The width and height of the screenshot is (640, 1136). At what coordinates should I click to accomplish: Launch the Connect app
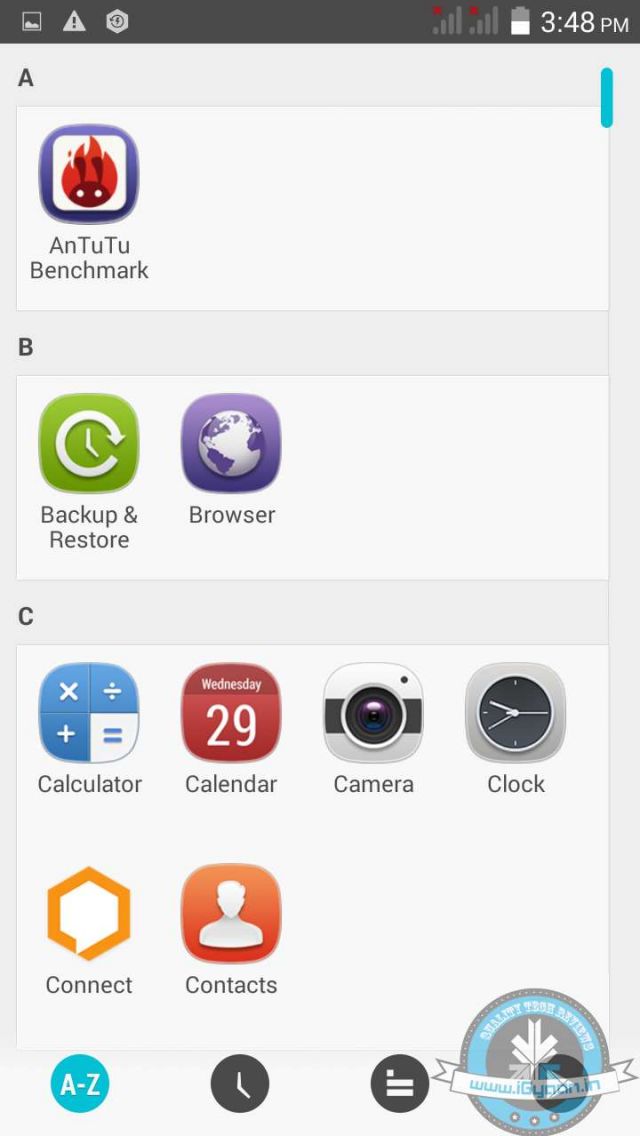click(x=89, y=914)
